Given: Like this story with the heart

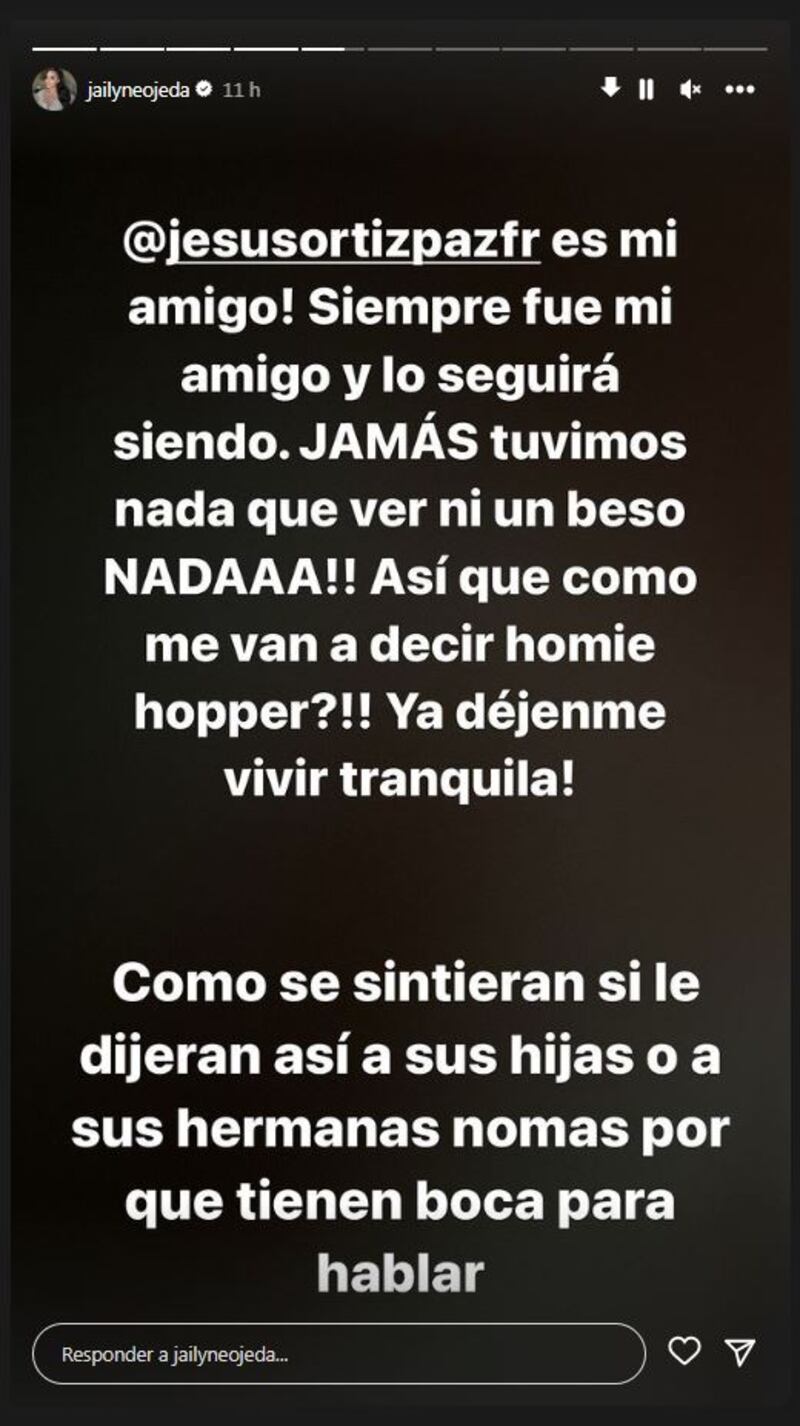Looking at the screenshot, I should [684, 1353].
